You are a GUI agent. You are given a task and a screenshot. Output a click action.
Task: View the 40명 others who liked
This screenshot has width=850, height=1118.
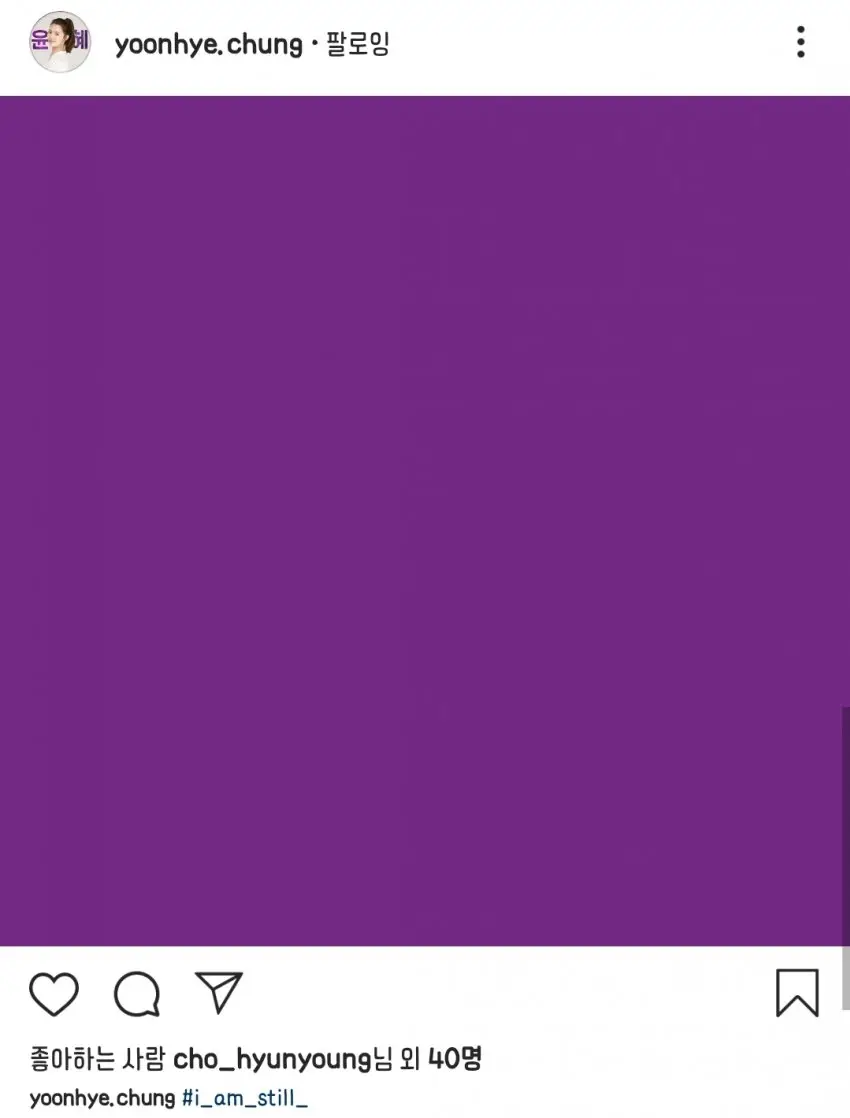[454, 1059]
